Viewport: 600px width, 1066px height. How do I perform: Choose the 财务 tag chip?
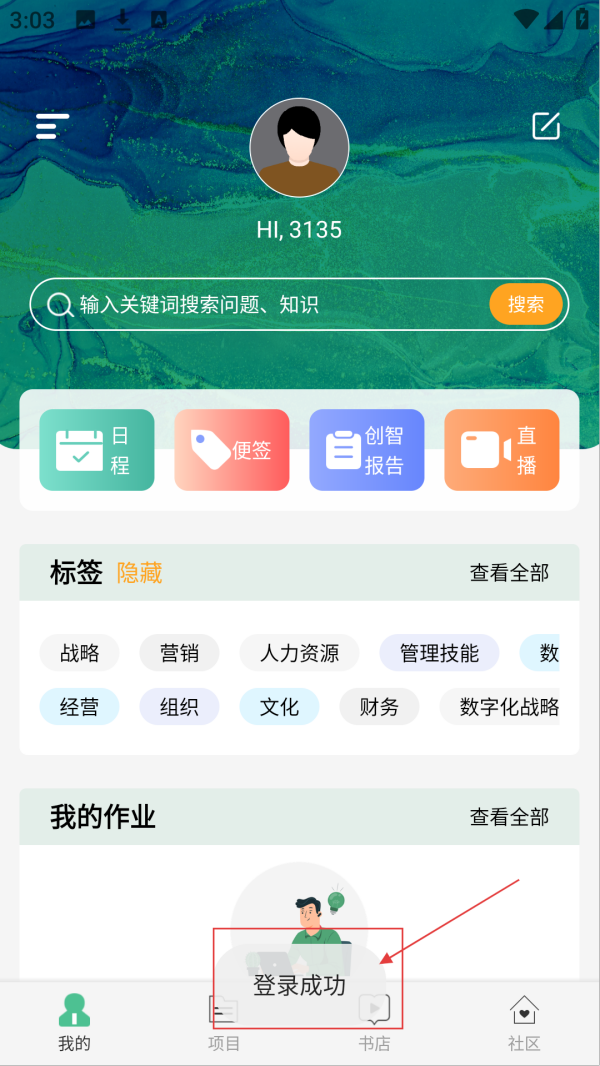click(379, 707)
